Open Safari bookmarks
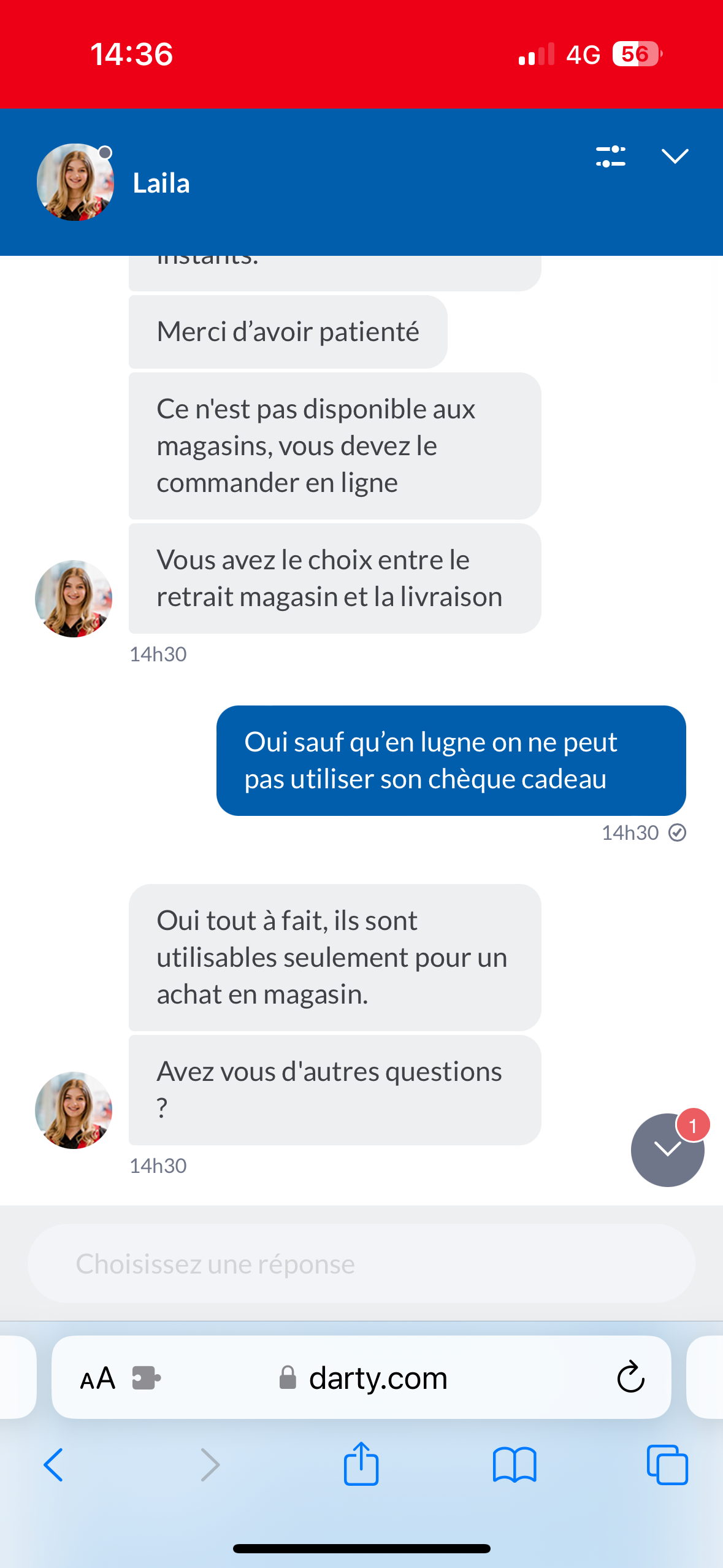The width and height of the screenshot is (723, 1568). coord(515,1465)
